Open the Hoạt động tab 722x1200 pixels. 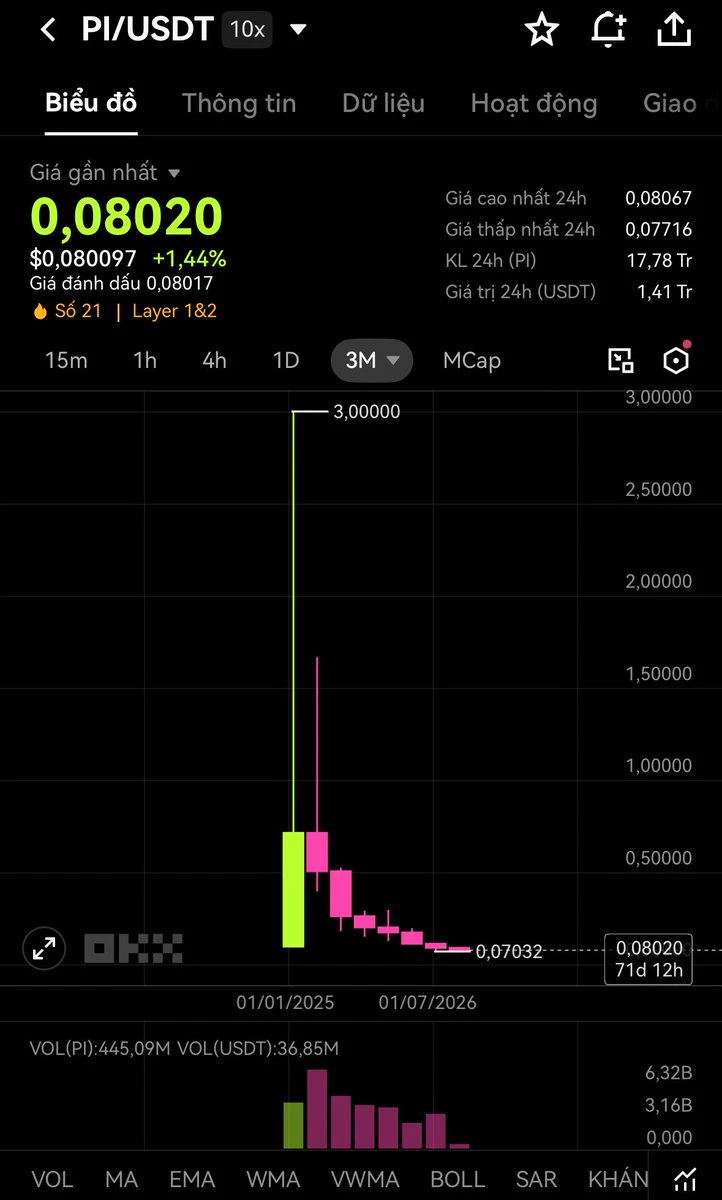tap(534, 103)
